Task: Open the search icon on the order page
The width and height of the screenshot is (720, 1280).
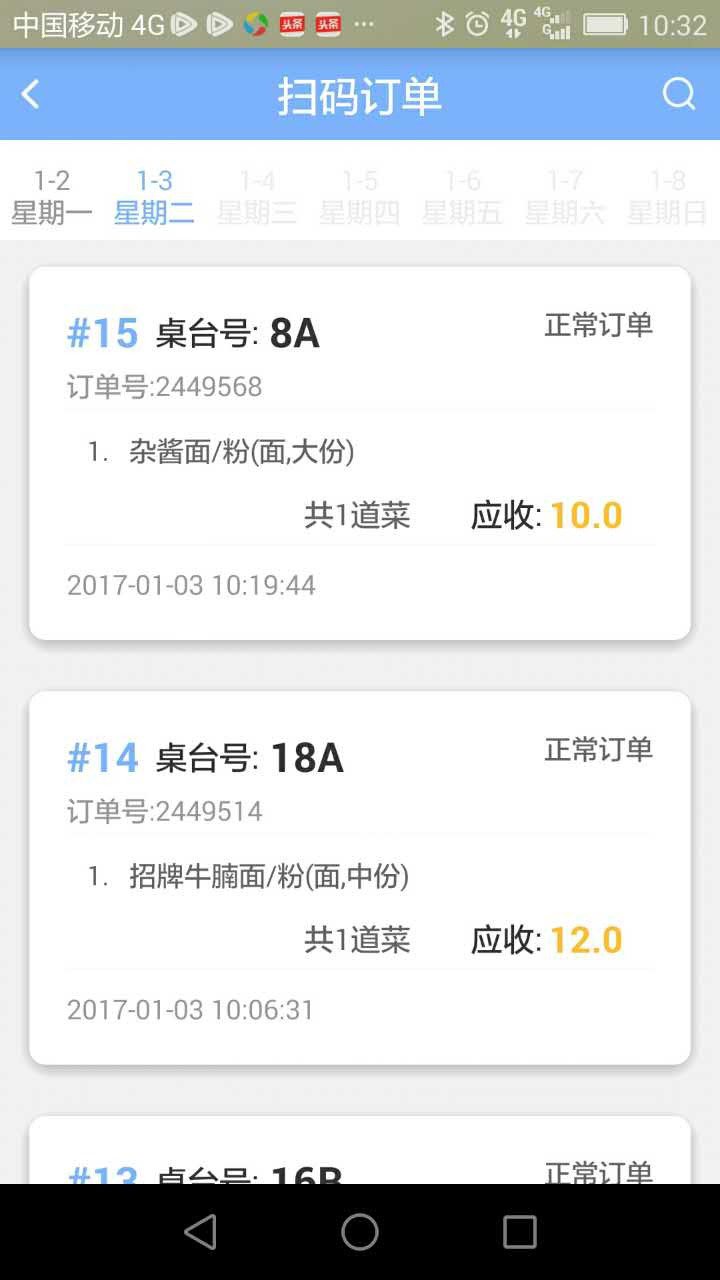Action: pyautogui.click(x=679, y=93)
